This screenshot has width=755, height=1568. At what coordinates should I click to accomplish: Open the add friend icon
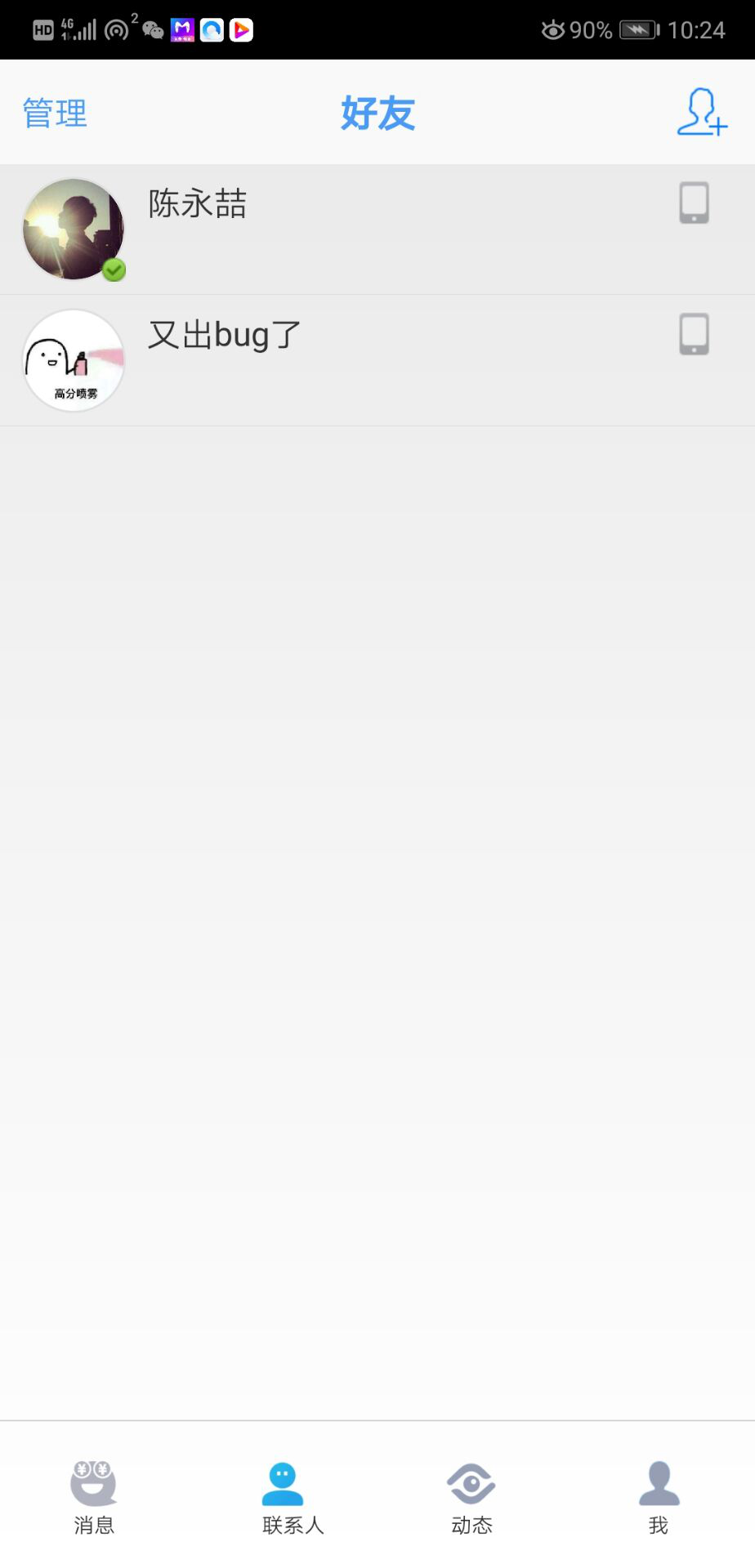701,113
